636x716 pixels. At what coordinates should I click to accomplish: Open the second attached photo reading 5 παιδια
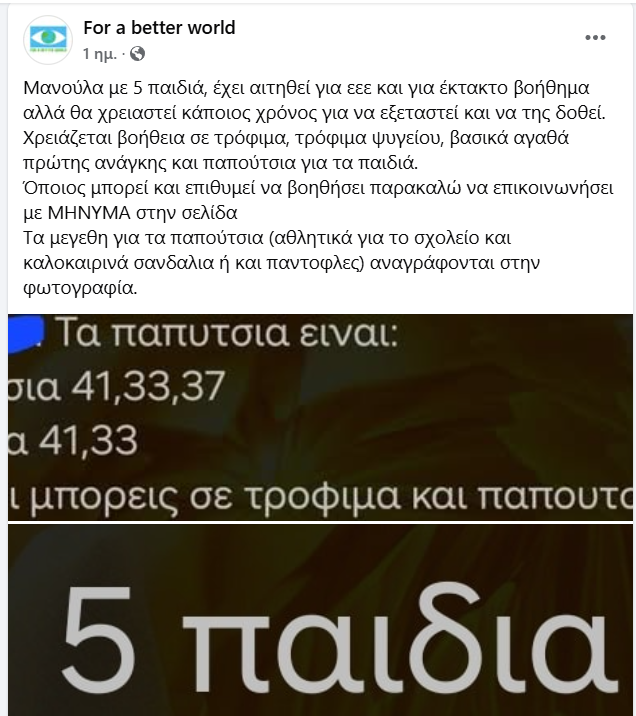(x=318, y=622)
